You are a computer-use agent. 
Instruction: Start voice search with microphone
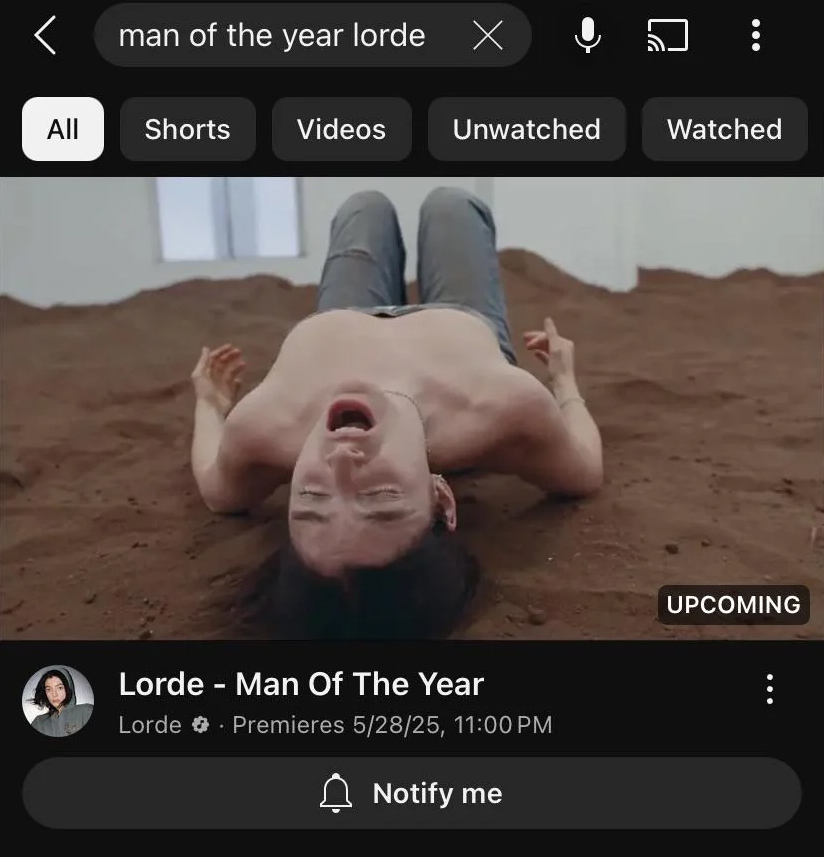(x=588, y=36)
